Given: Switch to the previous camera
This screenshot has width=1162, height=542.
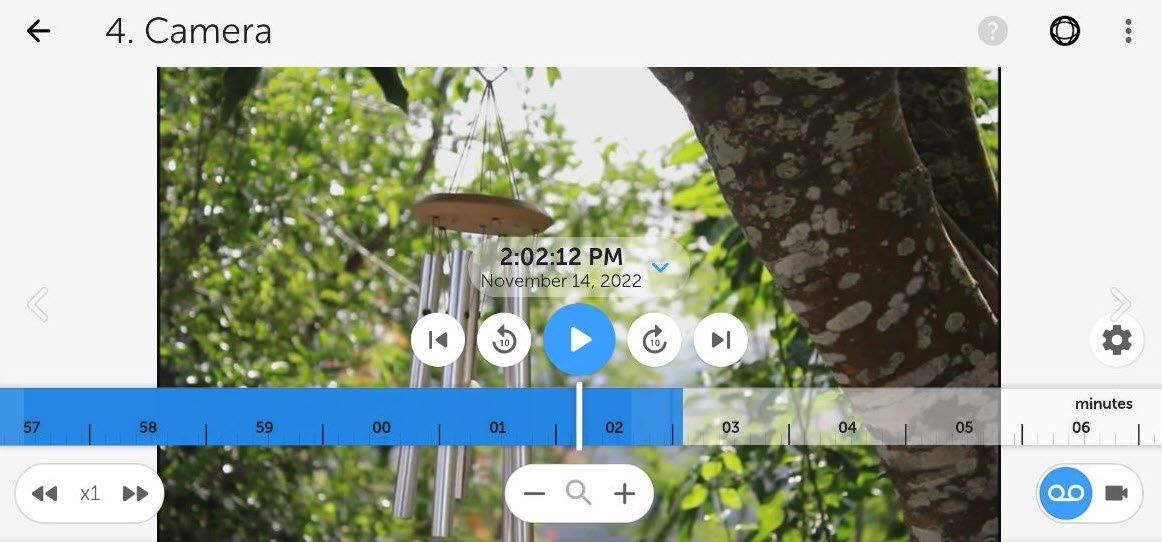Looking at the screenshot, I should (x=38, y=304).
